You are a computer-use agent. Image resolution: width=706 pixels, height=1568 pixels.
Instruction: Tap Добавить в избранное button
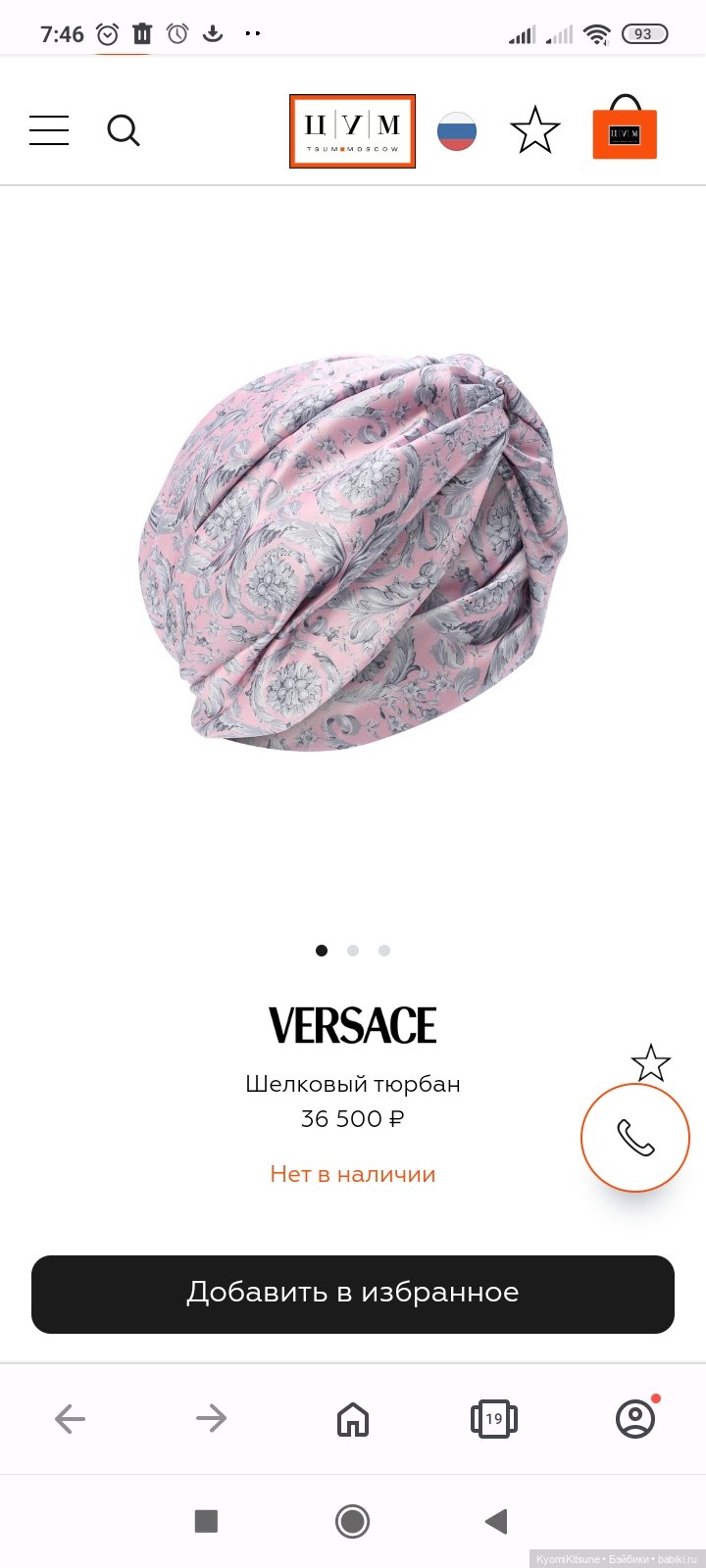(x=353, y=1294)
